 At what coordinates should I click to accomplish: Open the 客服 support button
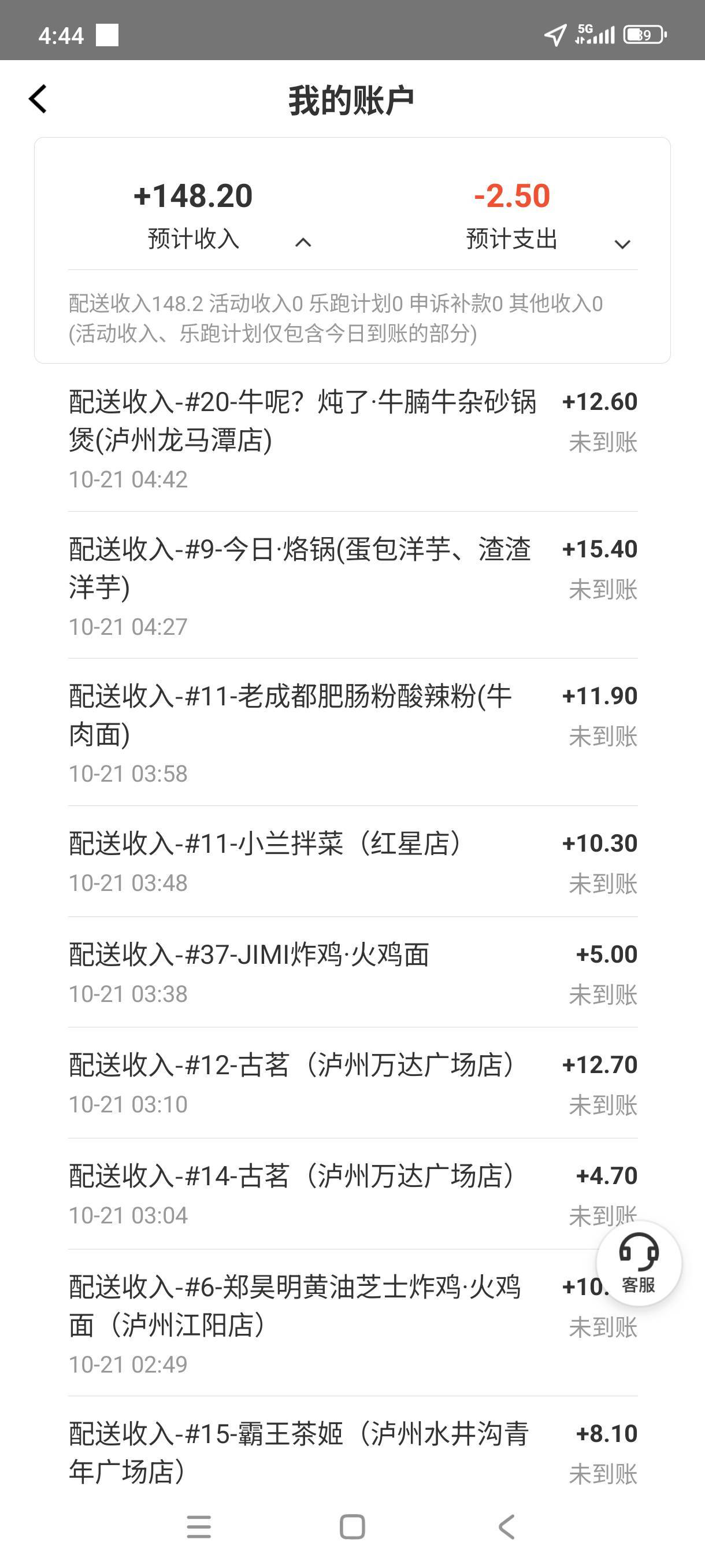(x=638, y=1263)
